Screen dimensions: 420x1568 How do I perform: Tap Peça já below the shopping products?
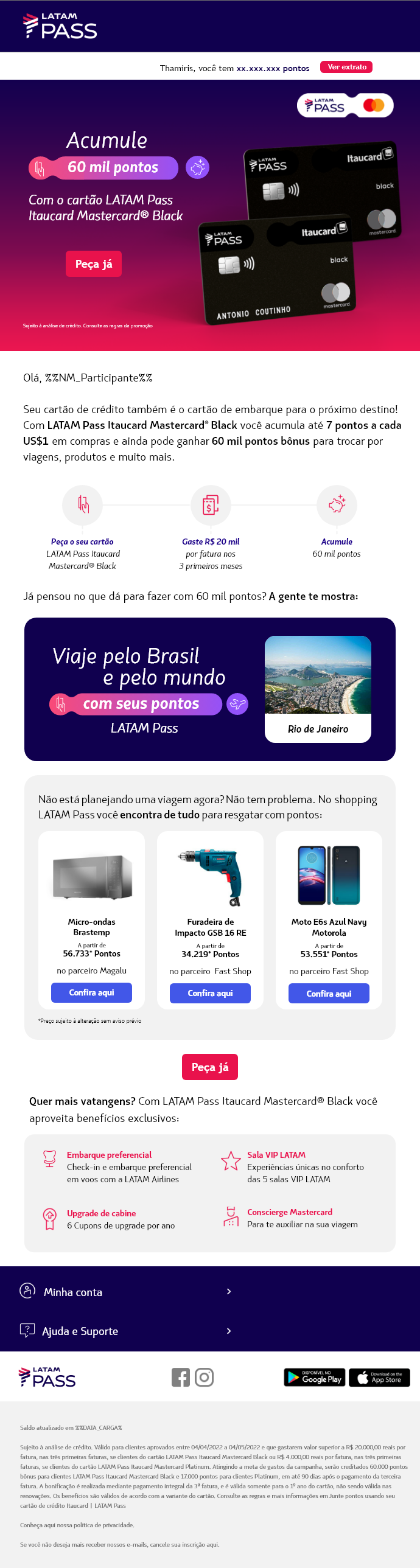[210, 1067]
